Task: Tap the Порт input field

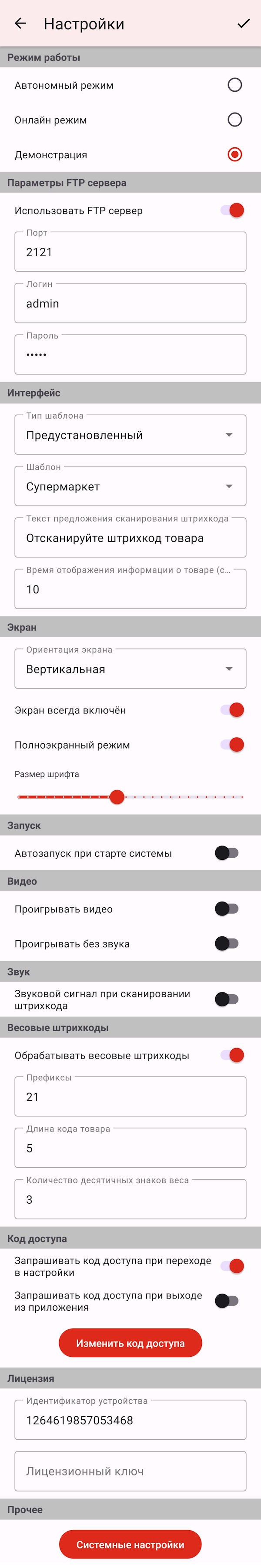Action: pyautogui.click(x=130, y=252)
